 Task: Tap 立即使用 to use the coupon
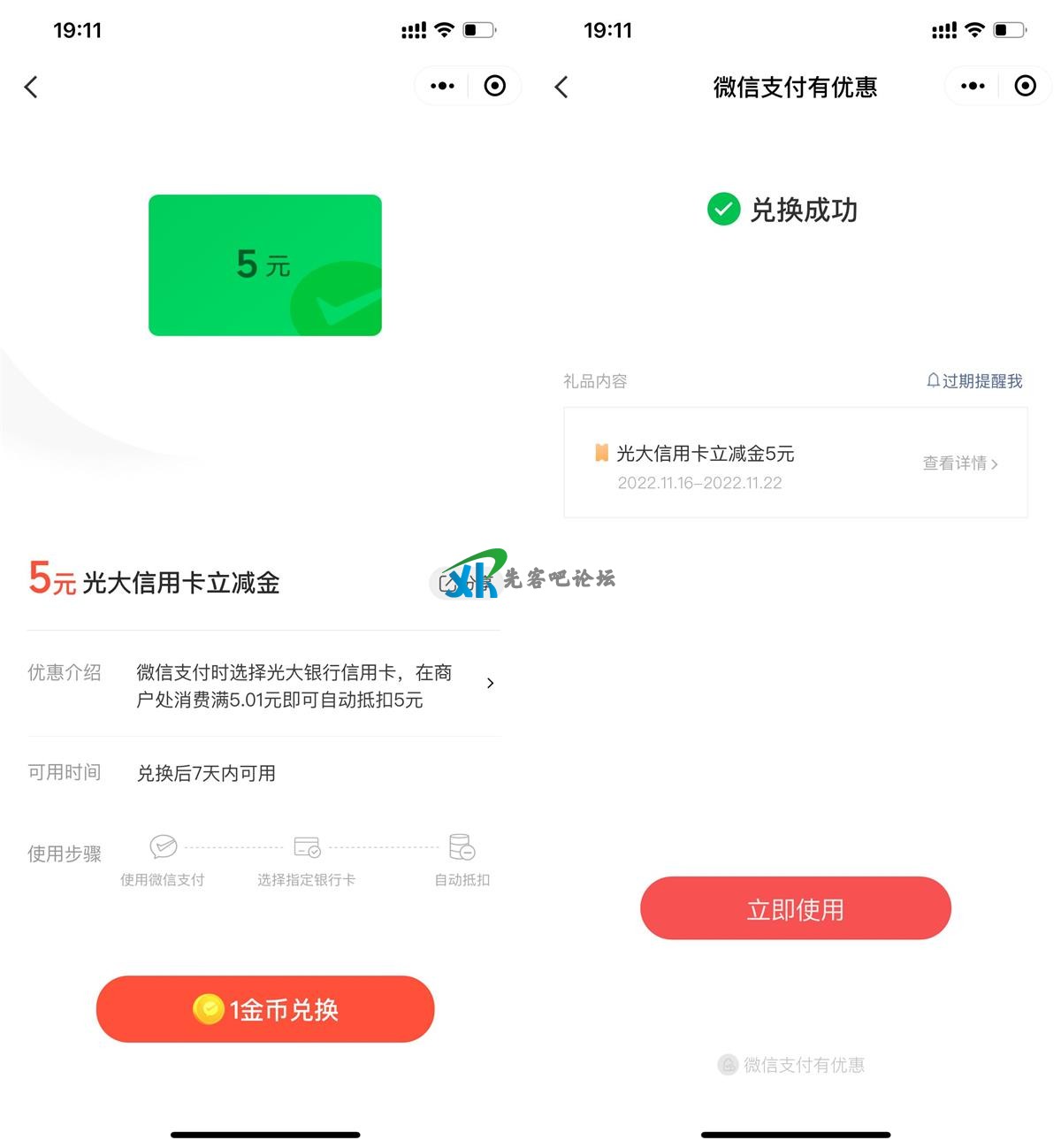tap(795, 908)
